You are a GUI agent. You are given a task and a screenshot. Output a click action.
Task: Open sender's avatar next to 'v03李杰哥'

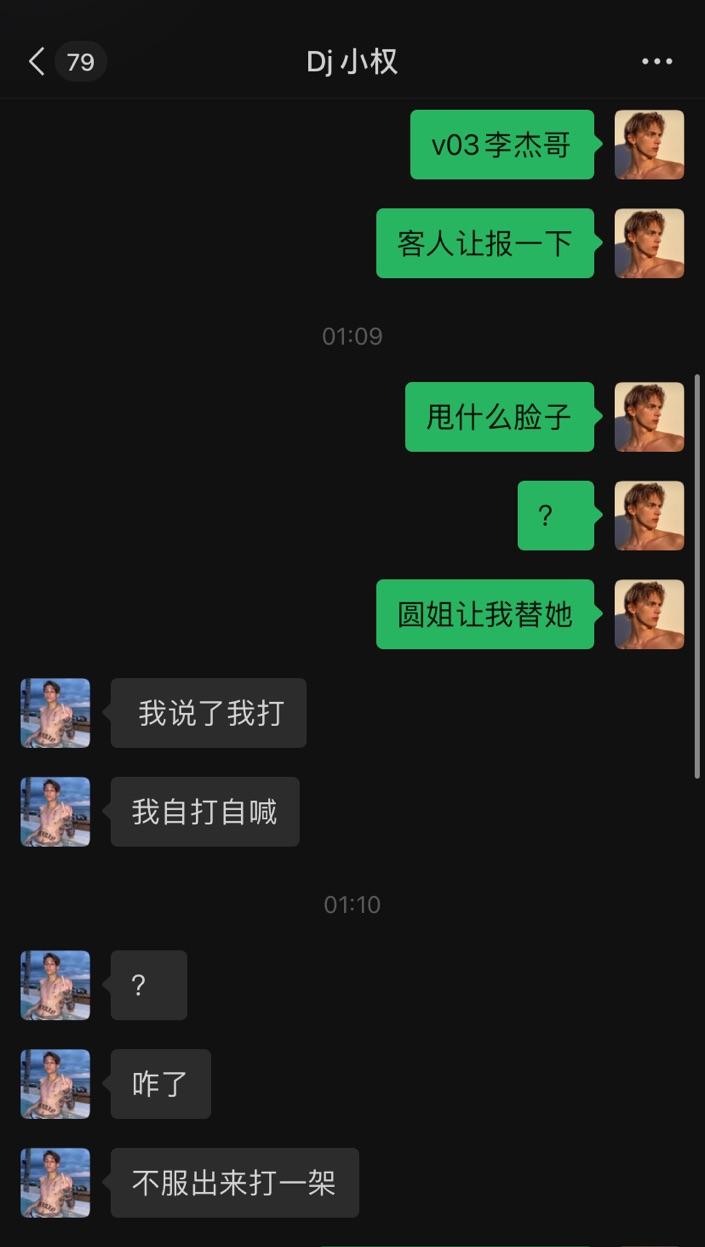pos(649,145)
